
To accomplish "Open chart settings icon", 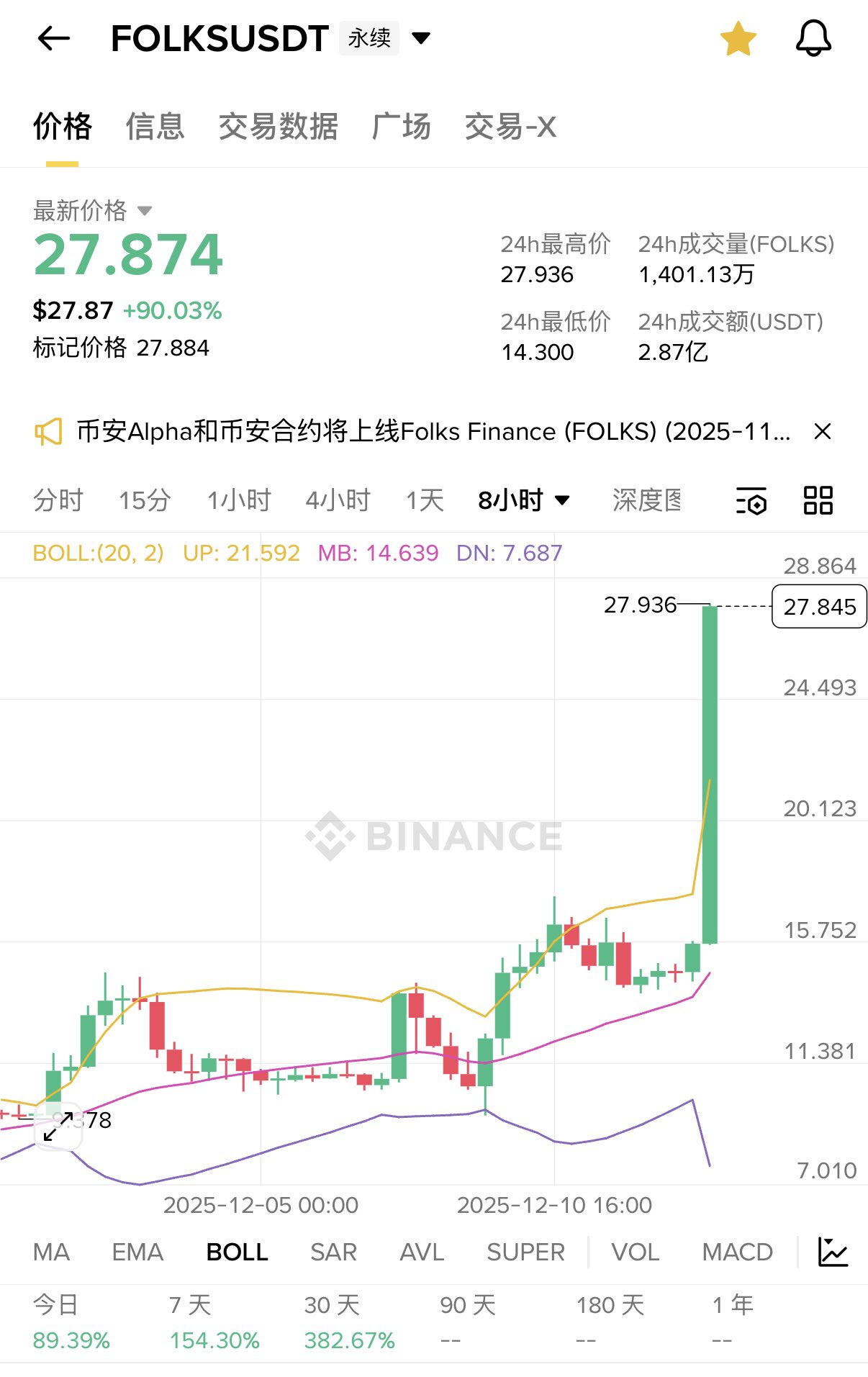I will click(751, 500).
